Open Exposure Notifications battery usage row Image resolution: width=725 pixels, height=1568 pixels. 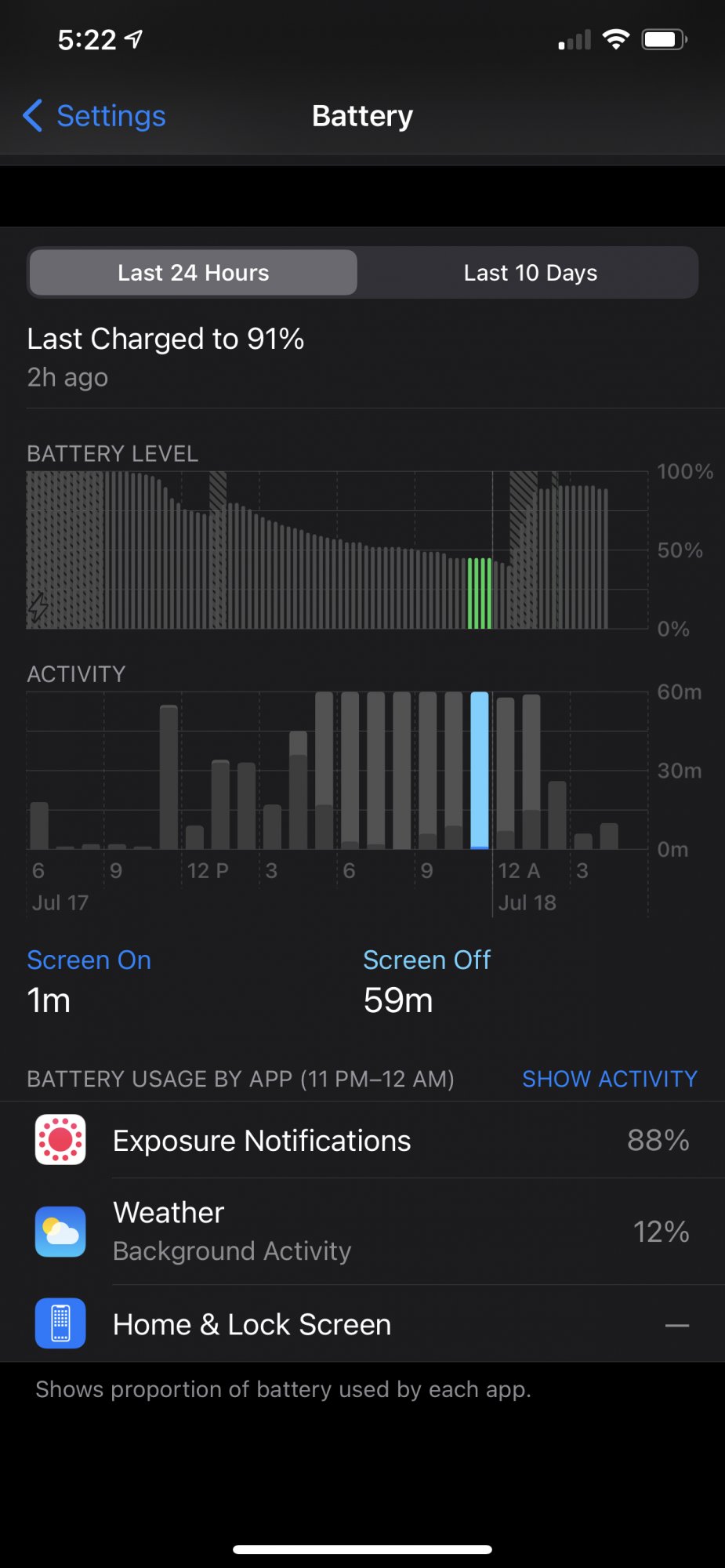[362, 1140]
